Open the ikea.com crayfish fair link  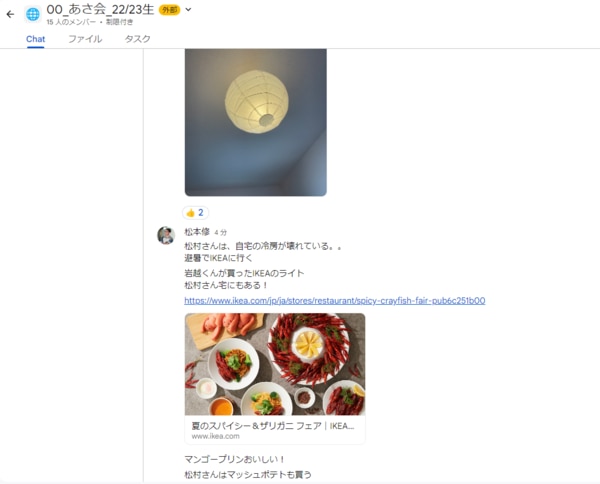point(334,300)
